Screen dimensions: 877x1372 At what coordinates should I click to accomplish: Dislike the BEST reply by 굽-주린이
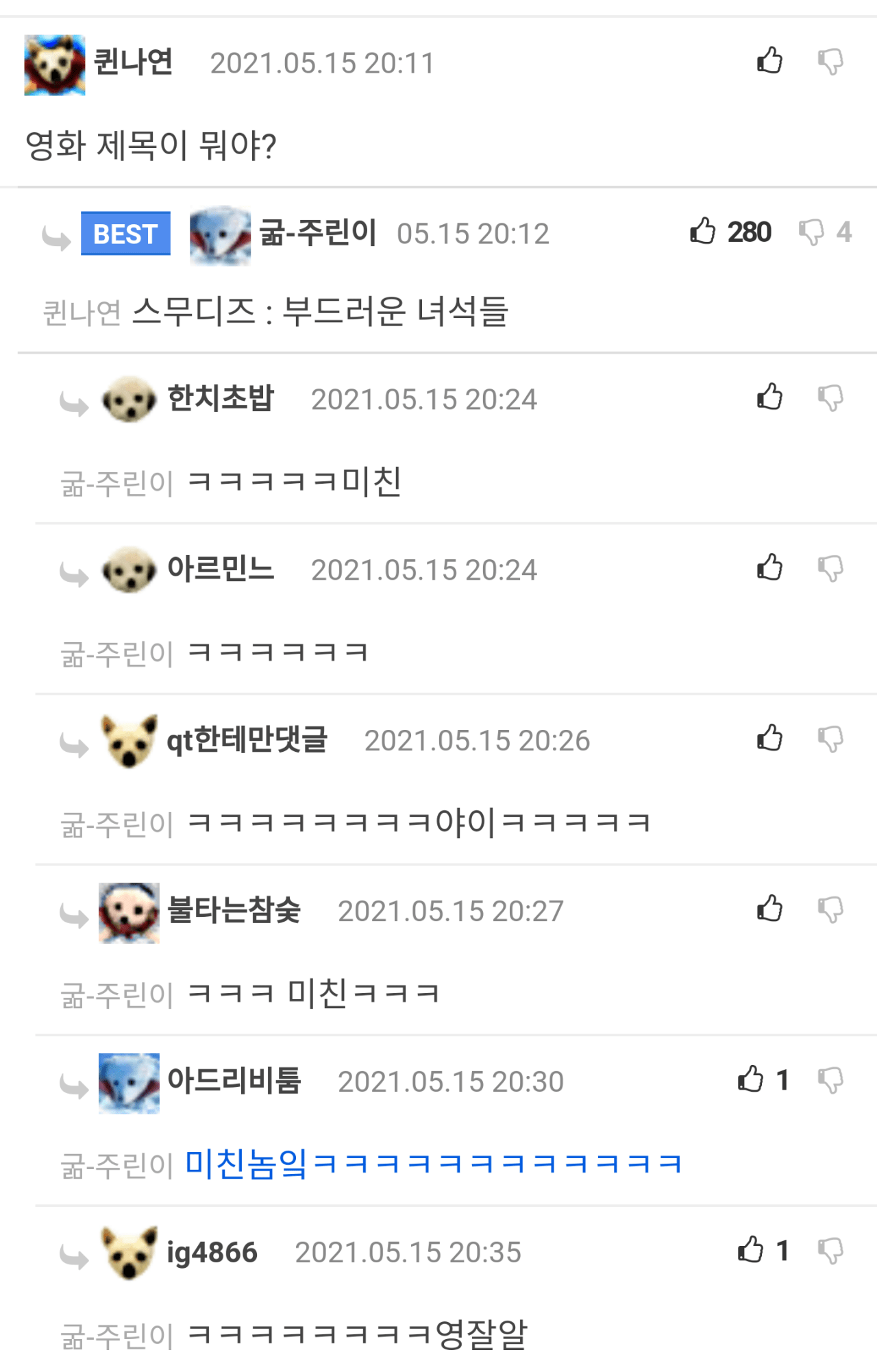812,232
